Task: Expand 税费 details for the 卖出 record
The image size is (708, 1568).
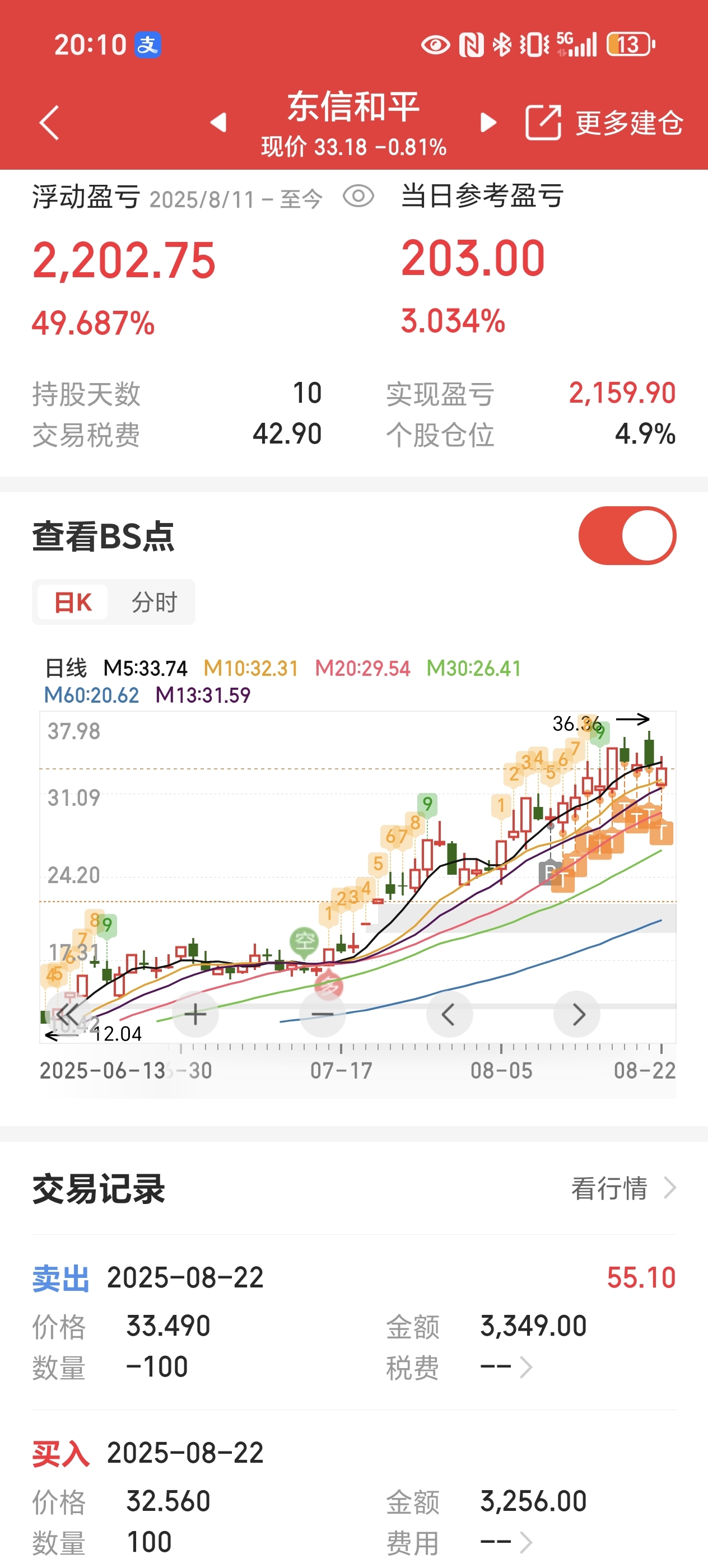Action: pyautogui.click(x=506, y=1367)
